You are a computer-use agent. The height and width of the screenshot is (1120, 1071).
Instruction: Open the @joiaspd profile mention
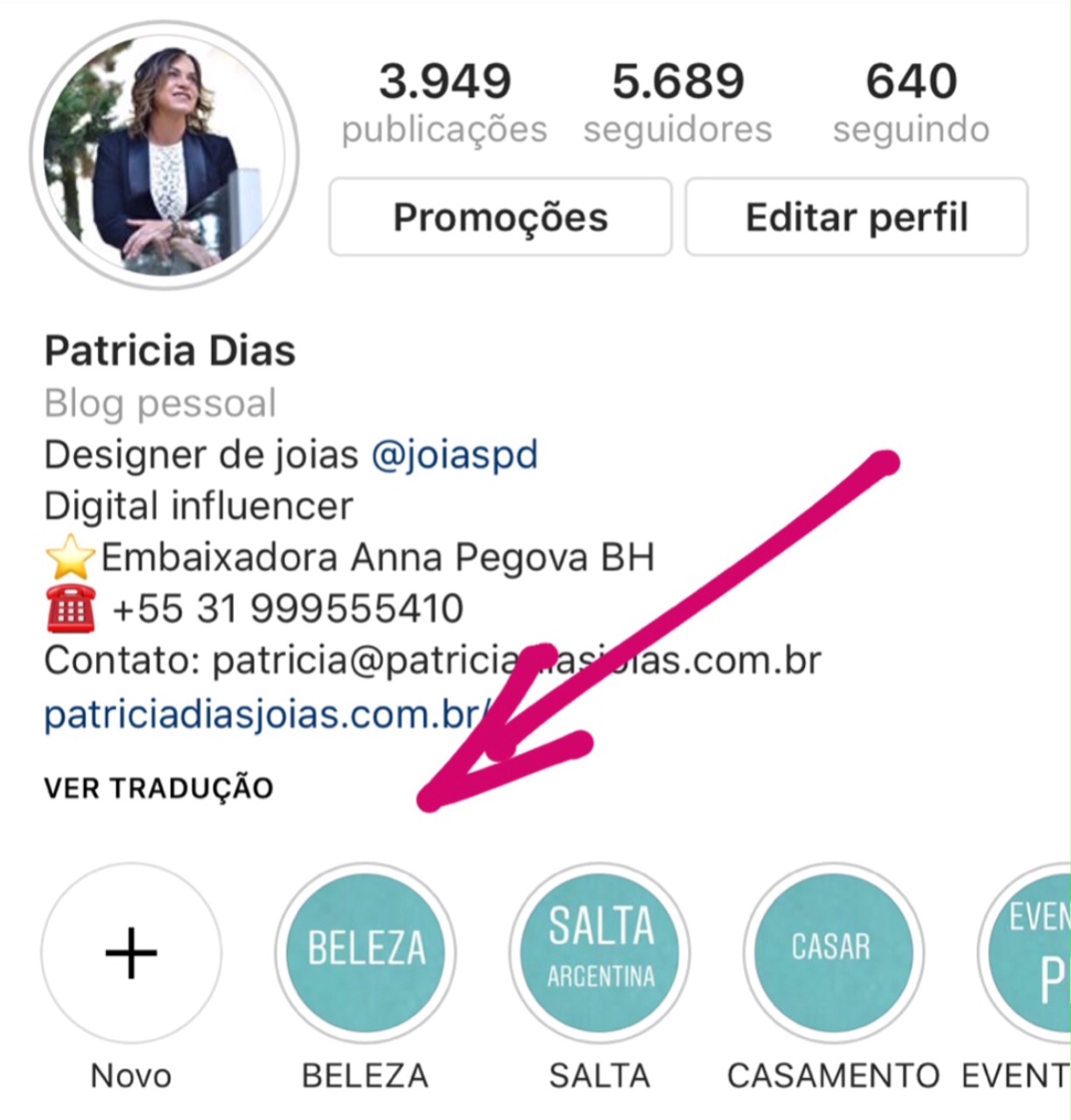(454, 455)
